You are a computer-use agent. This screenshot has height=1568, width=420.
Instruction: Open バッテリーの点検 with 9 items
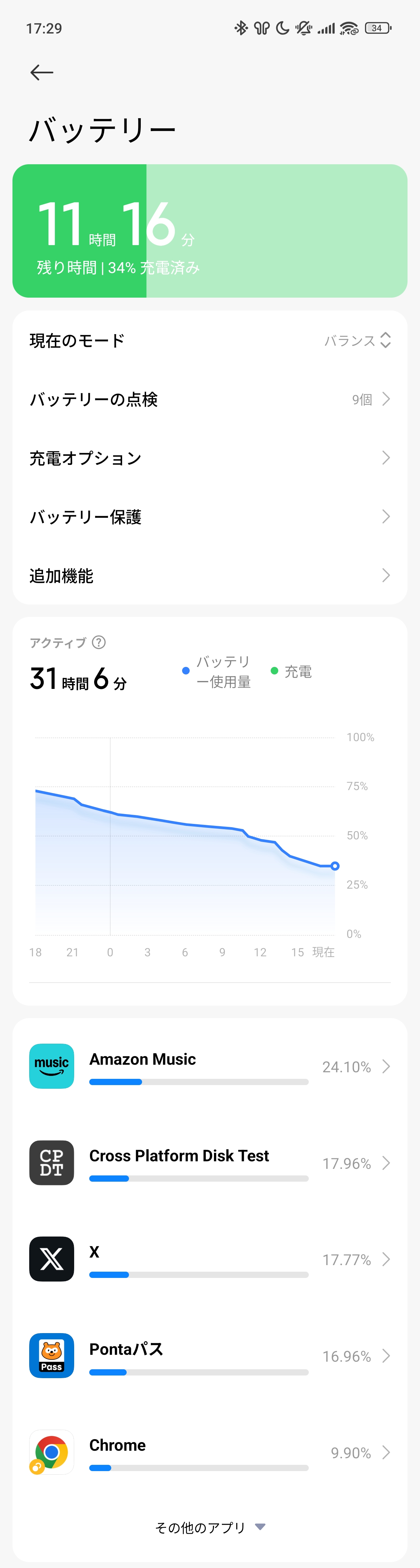210,399
